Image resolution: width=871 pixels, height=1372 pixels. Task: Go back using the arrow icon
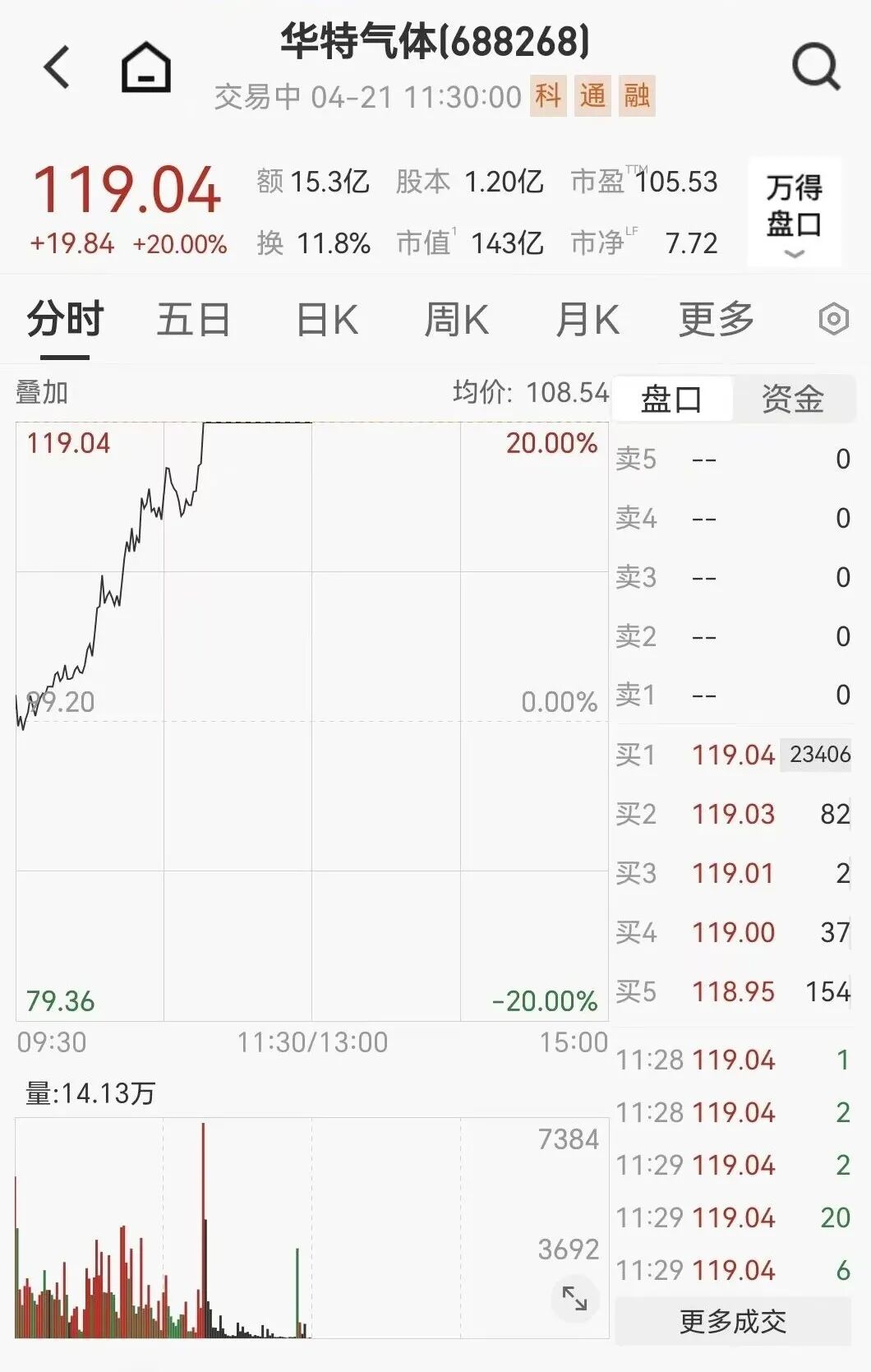[x=58, y=67]
